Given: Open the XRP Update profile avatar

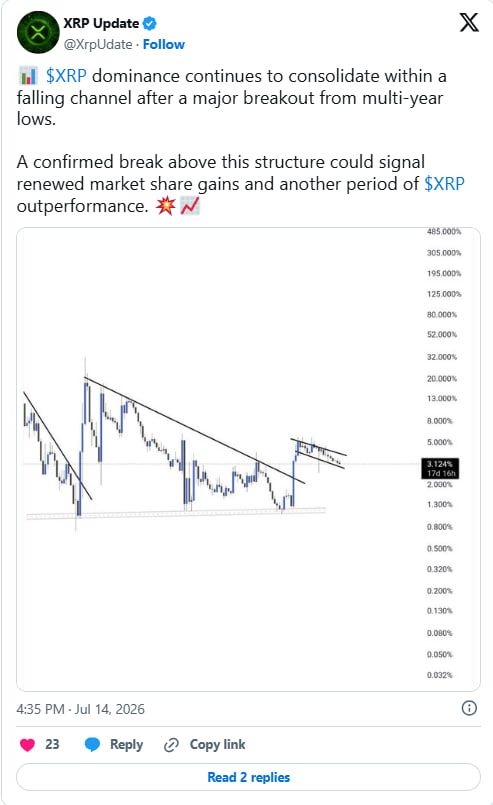Looking at the screenshot, I should click(38, 32).
